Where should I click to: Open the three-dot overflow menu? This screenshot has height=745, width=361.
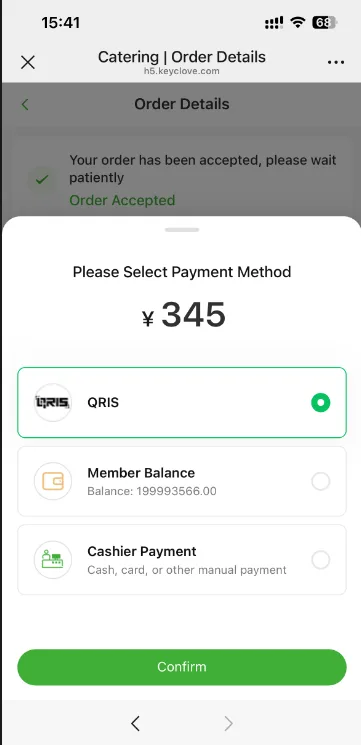(336, 62)
